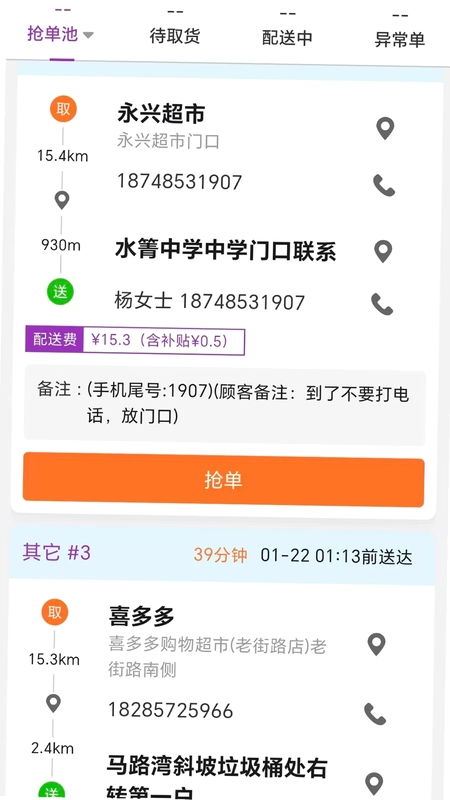Open map location for 永兴超市
450x800 pixels.
pos(385,128)
